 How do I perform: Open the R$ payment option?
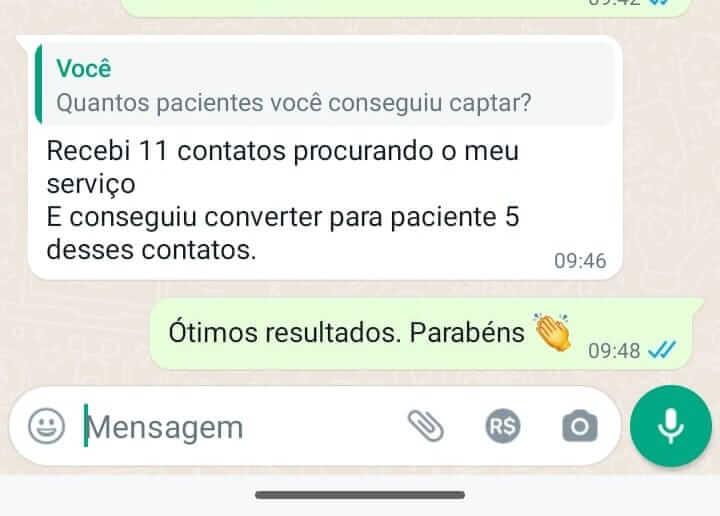pyautogui.click(x=503, y=427)
